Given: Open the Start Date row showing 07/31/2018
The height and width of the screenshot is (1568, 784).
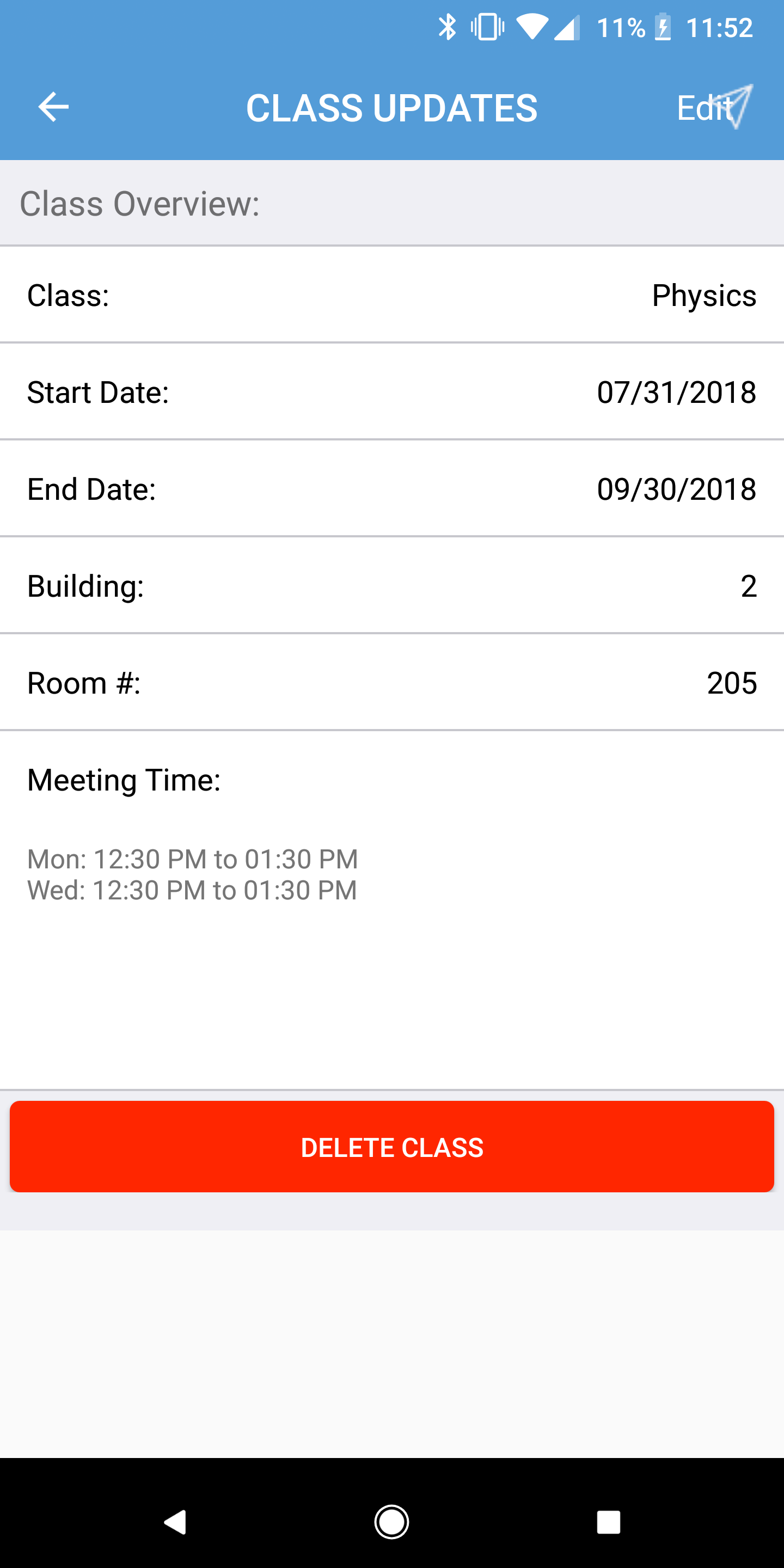Looking at the screenshot, I should pyautogui.click(x=392, y=392).
